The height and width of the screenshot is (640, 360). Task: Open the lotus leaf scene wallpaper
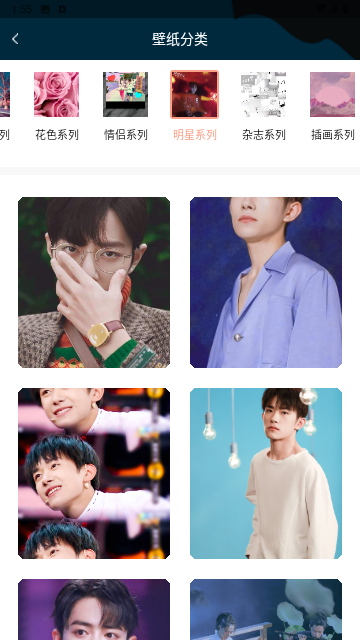pos(266,609)
